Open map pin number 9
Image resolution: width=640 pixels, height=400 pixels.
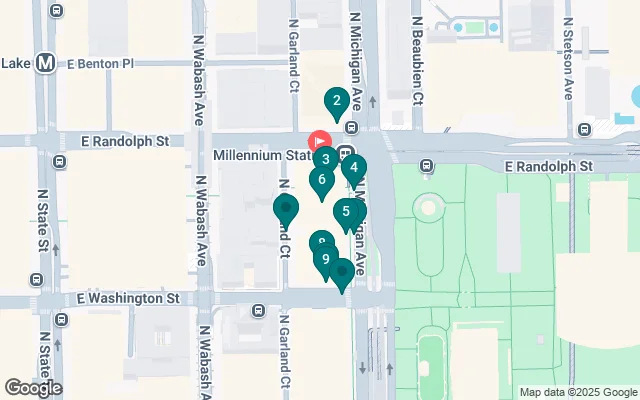pos(326,260)
